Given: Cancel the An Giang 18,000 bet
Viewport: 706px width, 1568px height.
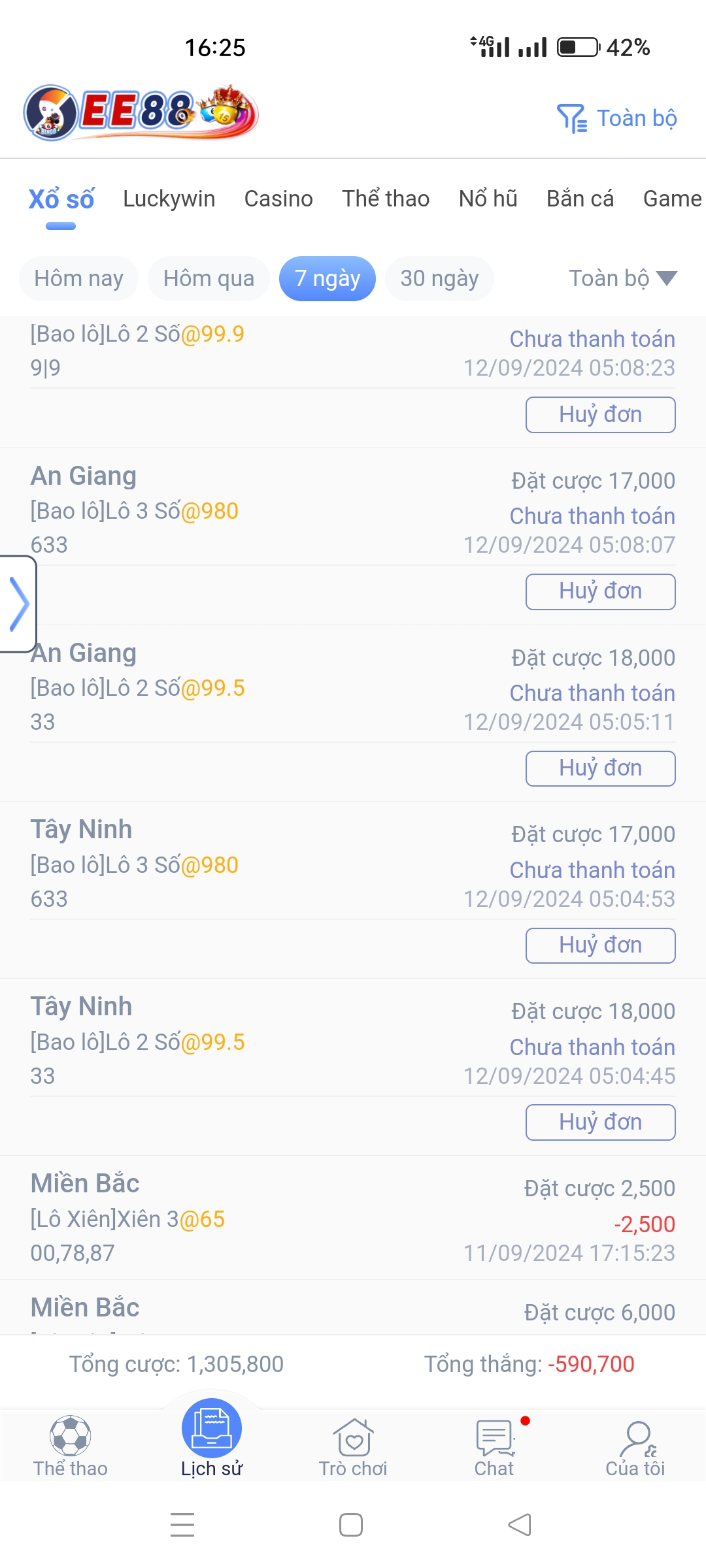Looking at the screenshot, I should 600,768.
